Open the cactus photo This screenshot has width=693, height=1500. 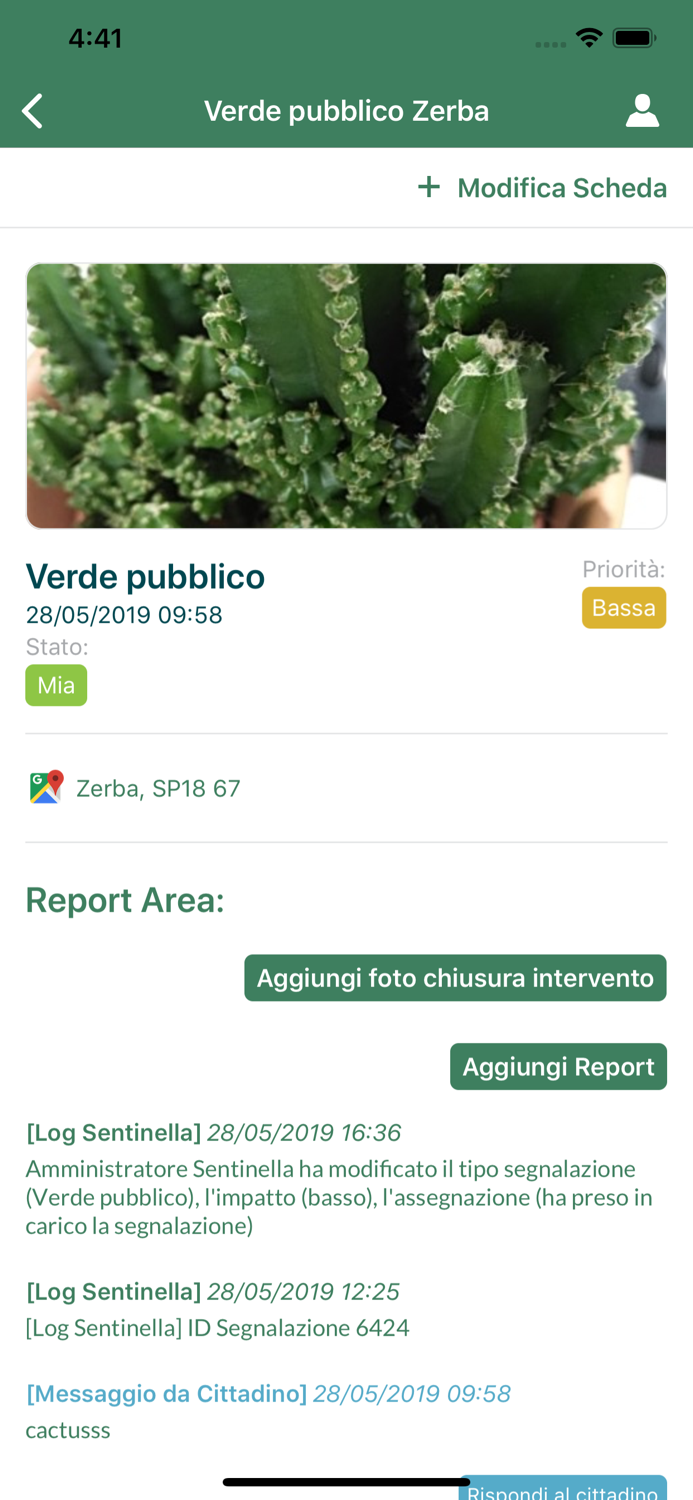(x=346, y=396)
